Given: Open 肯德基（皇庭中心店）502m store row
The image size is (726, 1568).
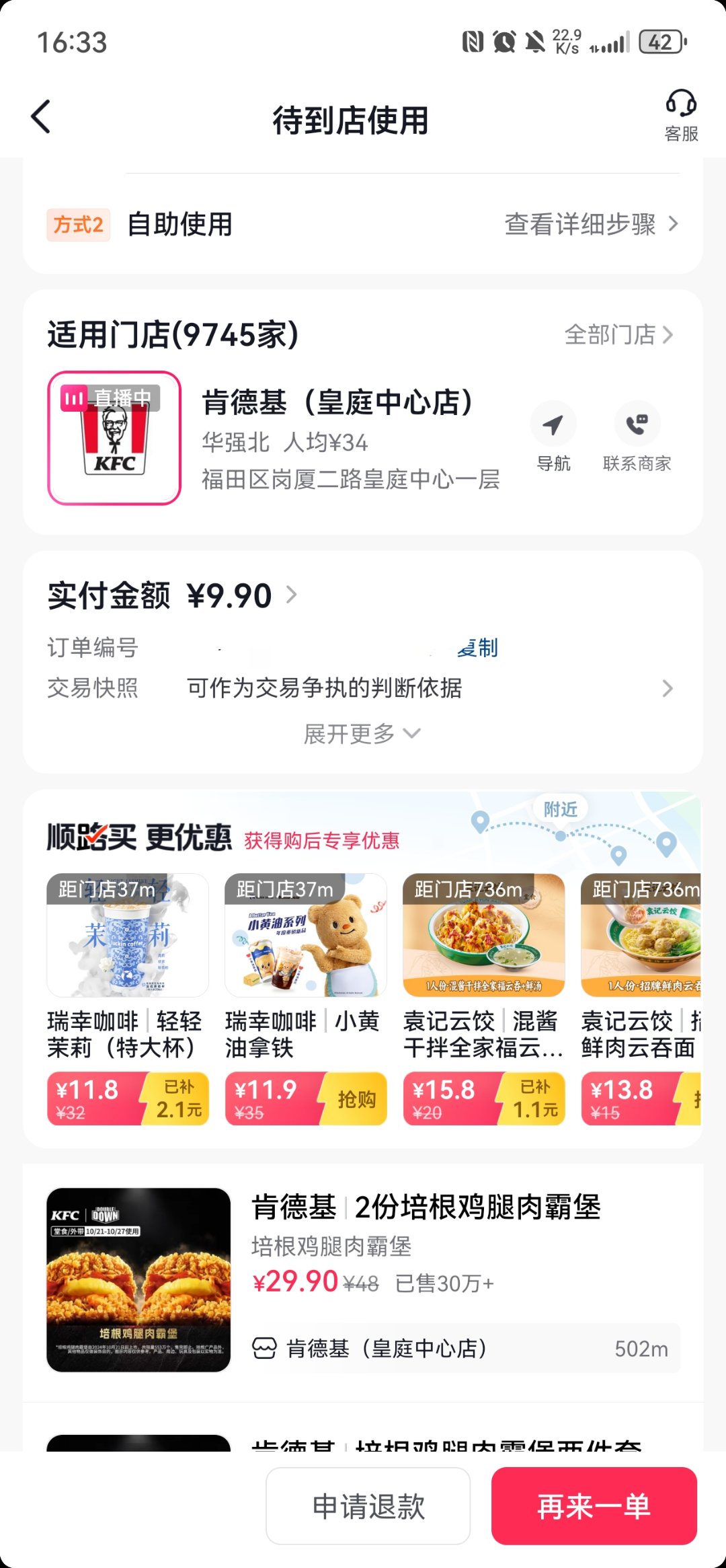Looking at the screenshot, I should [x=466, y=1349].
